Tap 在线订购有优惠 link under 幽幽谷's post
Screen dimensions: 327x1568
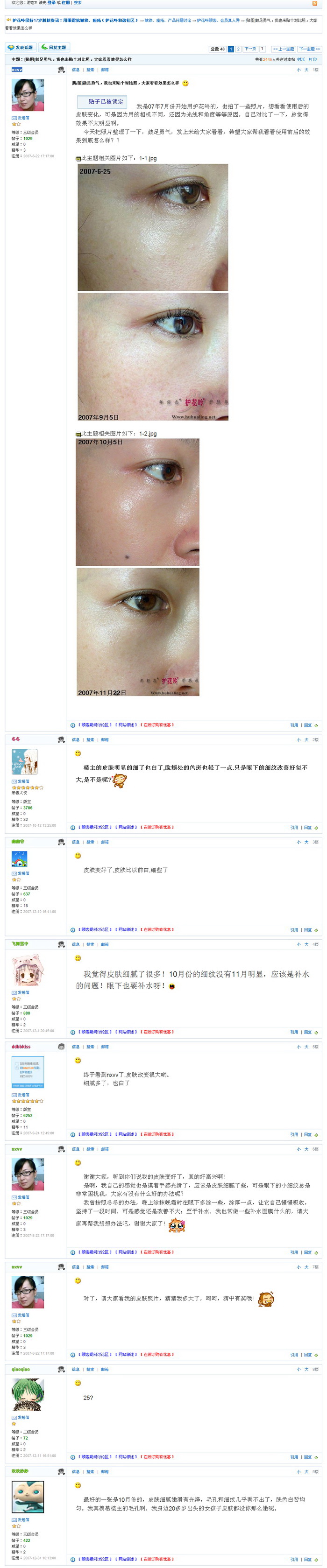[x=157, y=929]
